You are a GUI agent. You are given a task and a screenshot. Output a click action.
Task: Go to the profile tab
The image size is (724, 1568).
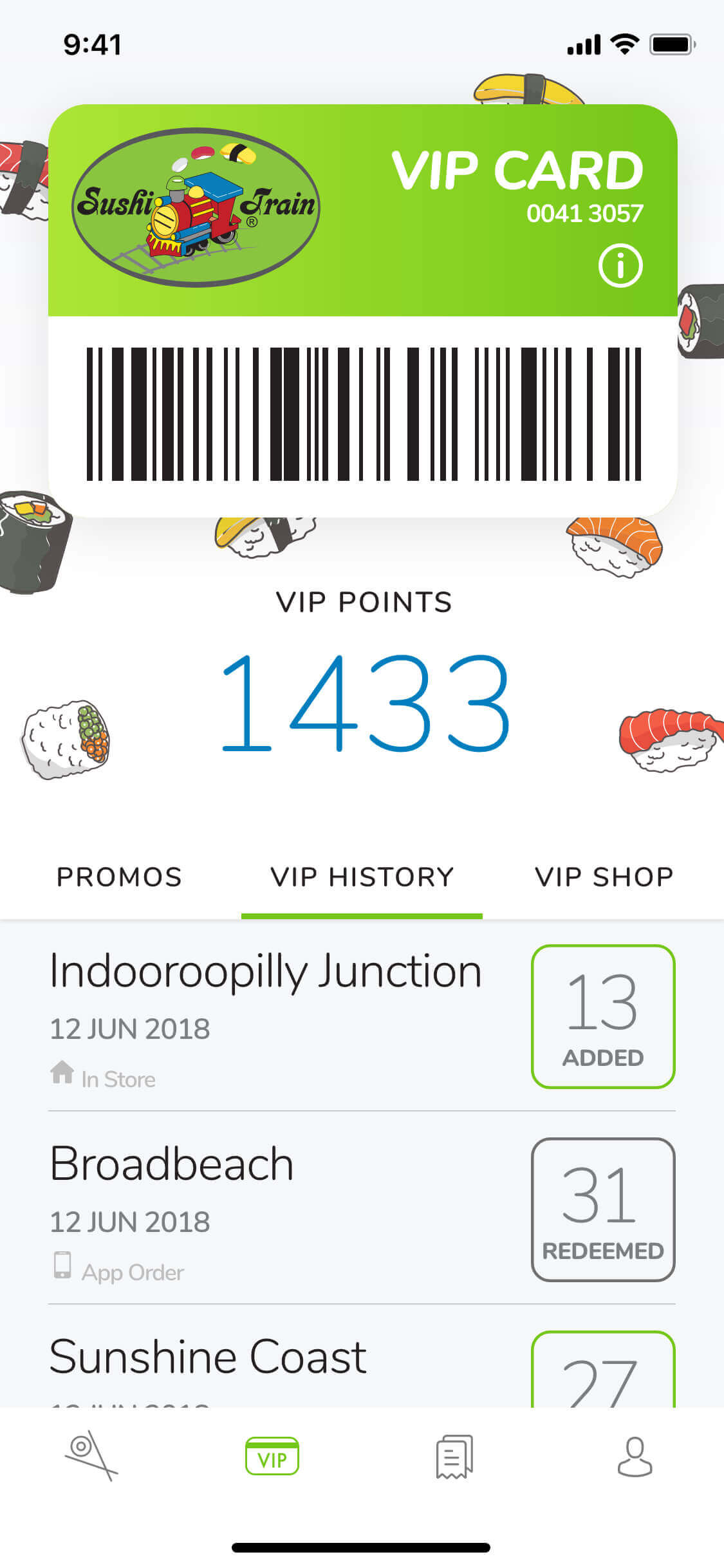coord(635,1456)
